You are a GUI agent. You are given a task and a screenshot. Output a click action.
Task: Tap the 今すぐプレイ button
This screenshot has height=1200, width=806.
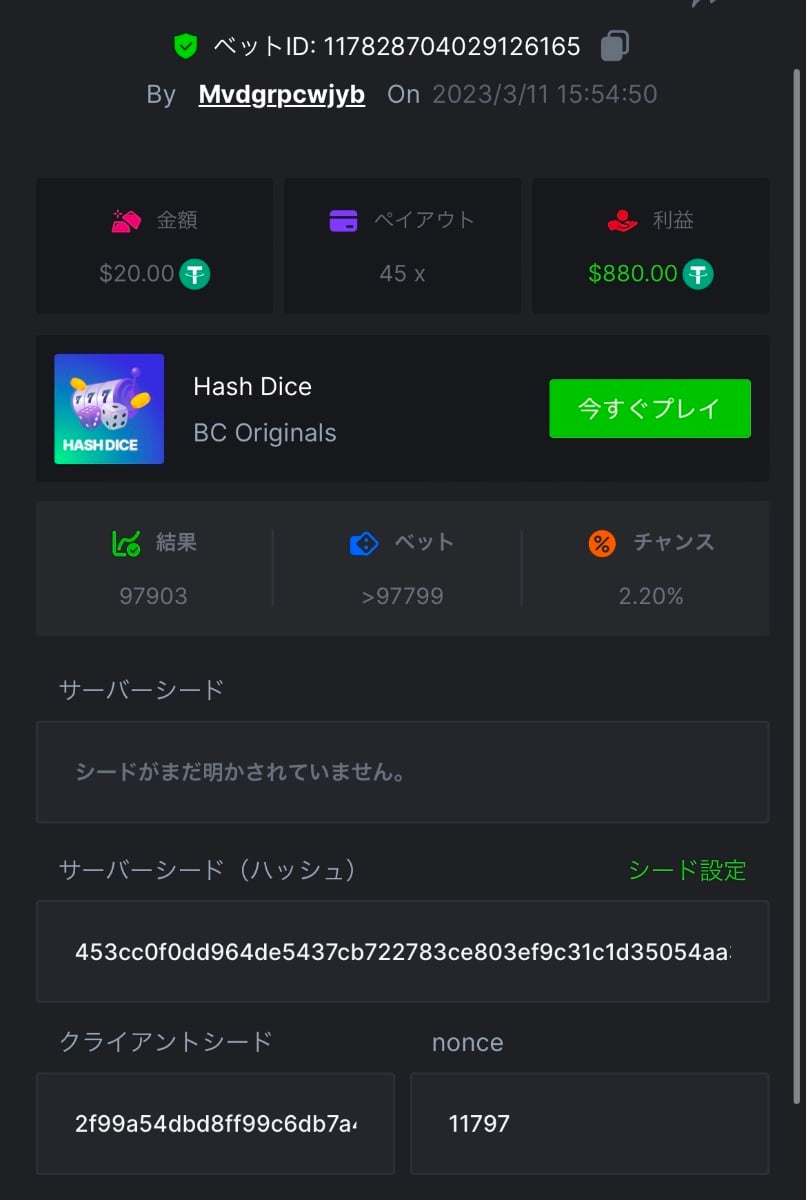(649, 408)
